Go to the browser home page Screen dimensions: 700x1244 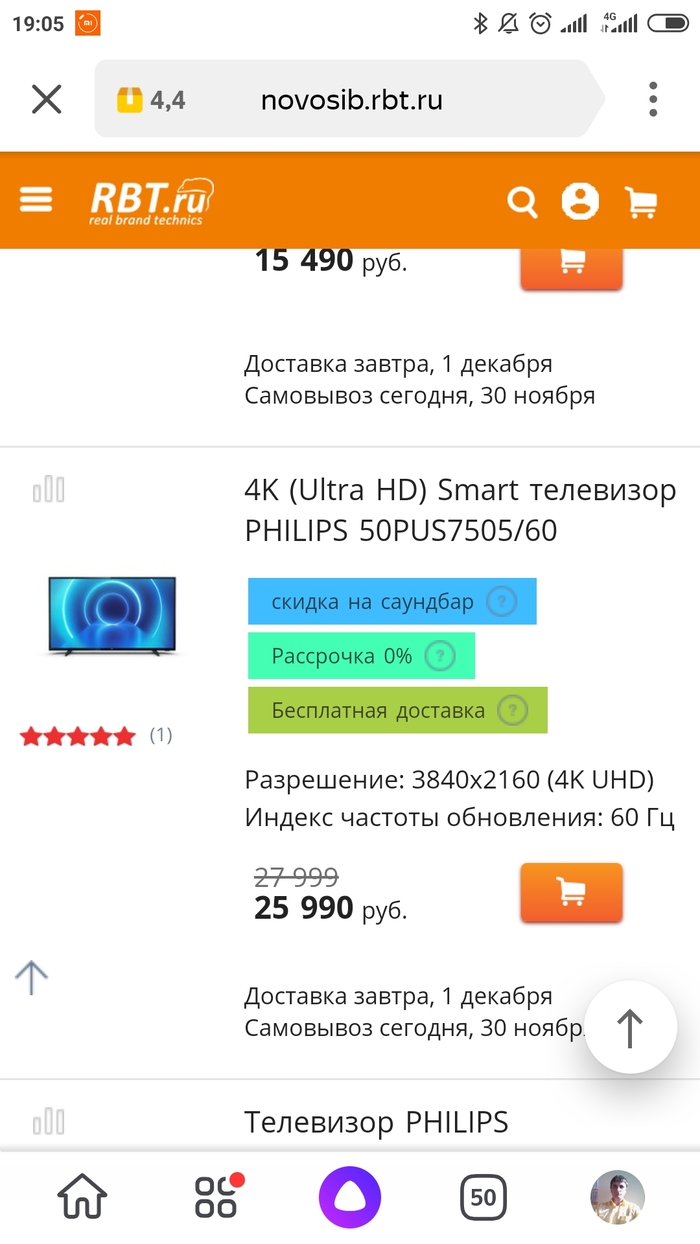82,1196
